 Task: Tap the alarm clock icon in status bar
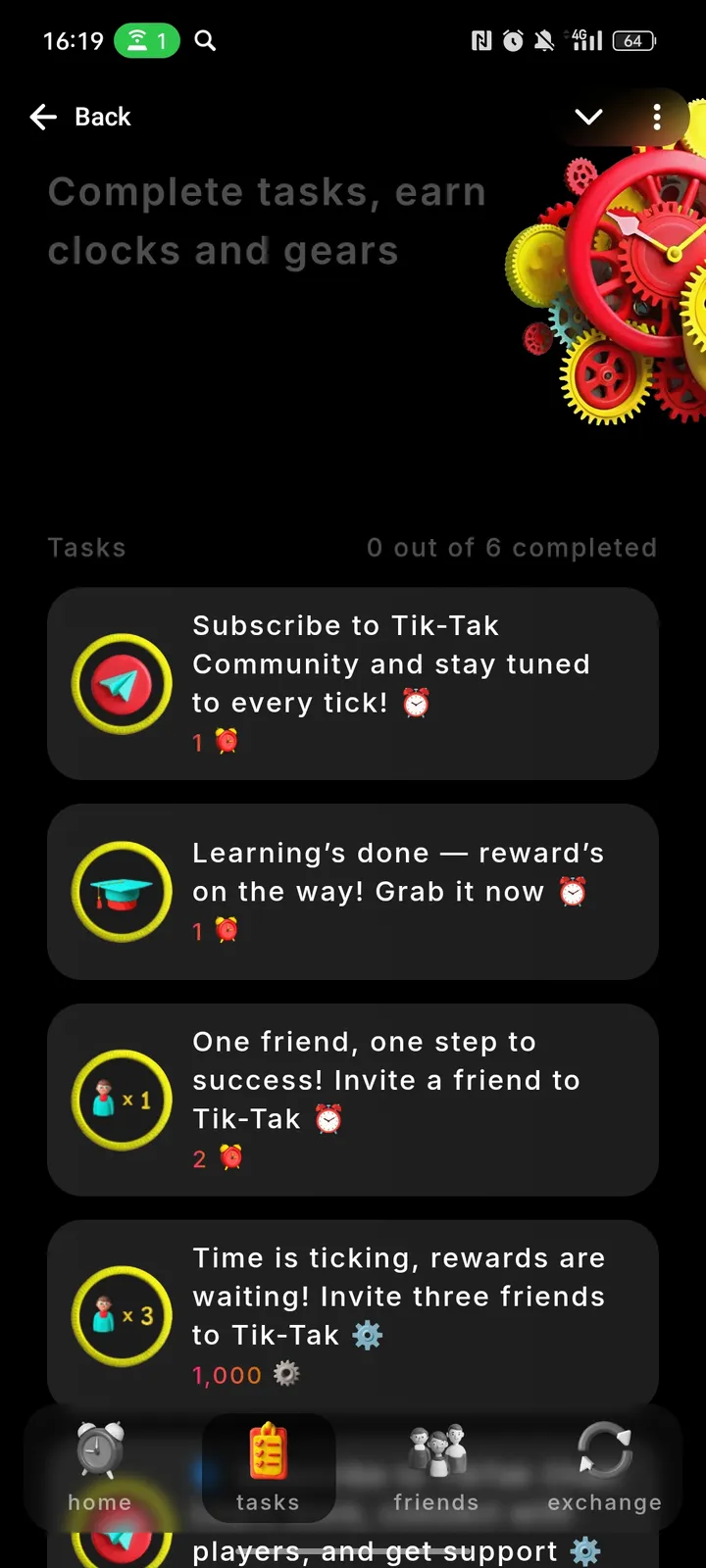pos(511,40)
